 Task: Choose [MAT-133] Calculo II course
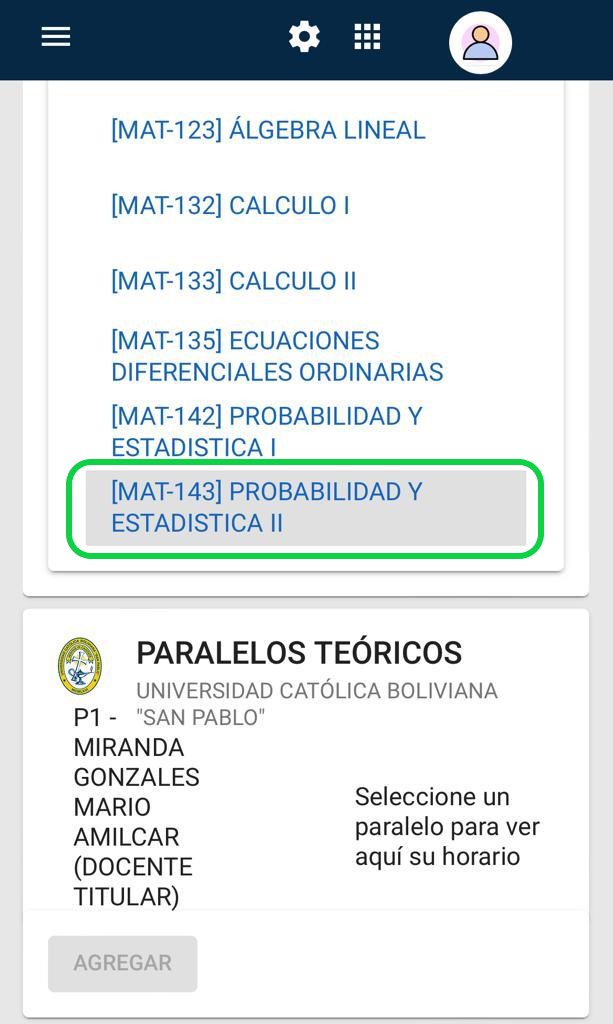pyautogui.click(x=233, y=281)
